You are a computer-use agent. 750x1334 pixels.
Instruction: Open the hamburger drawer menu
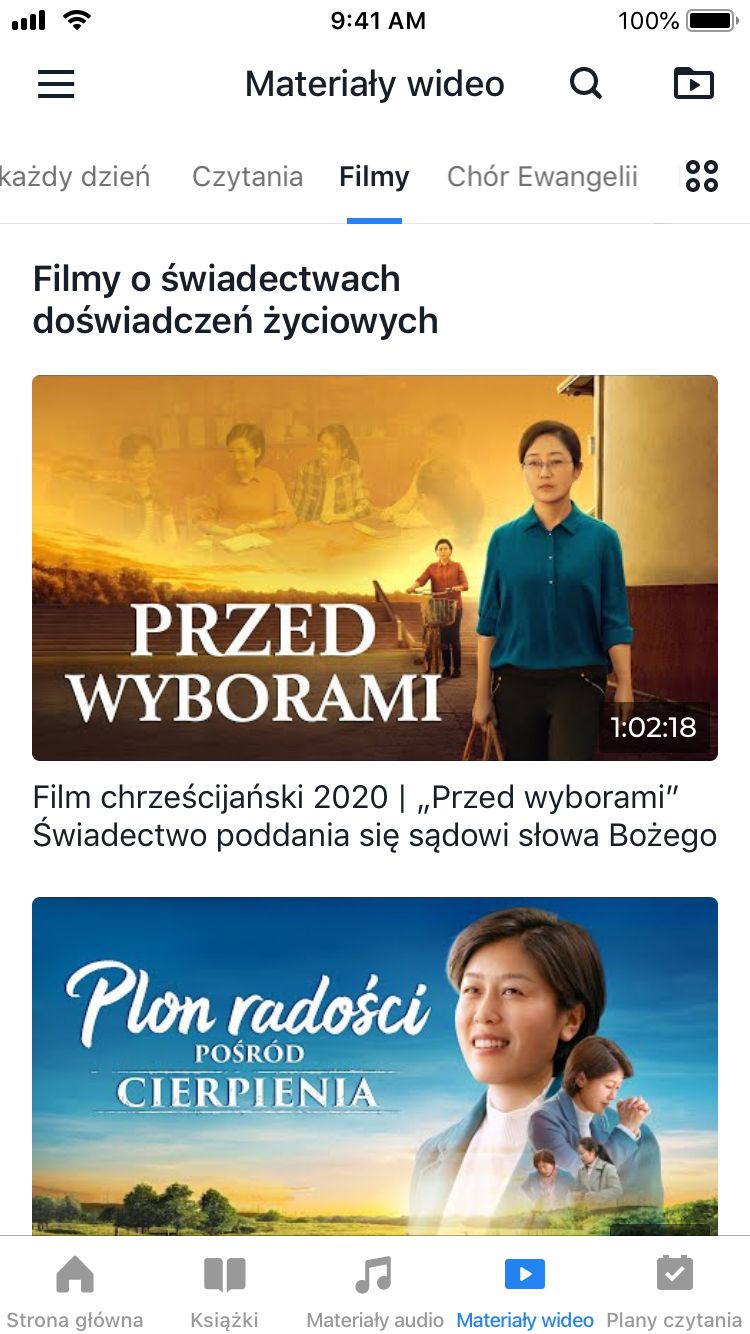[x=56, y=84]
